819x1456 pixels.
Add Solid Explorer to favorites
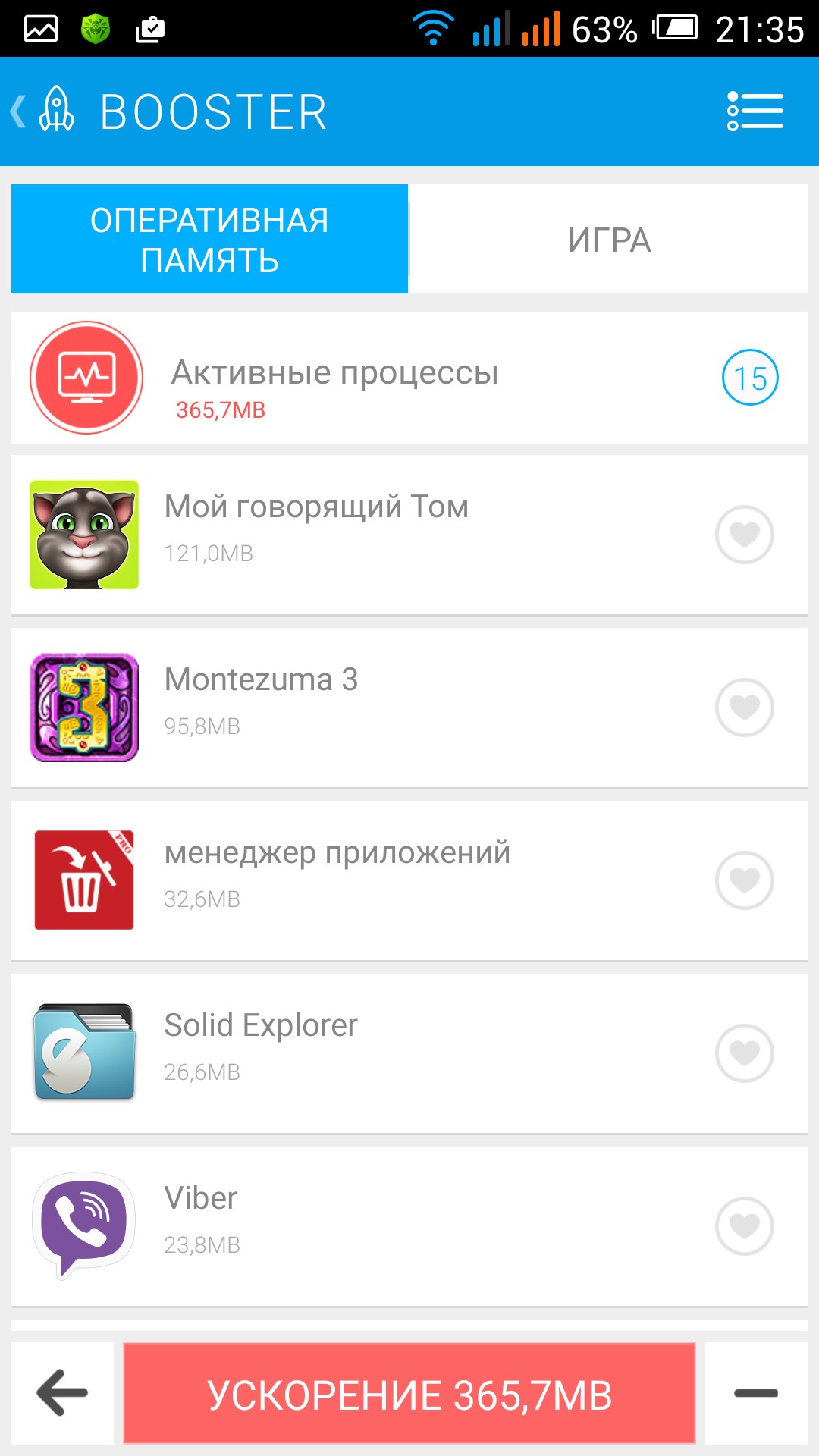(744, 1053)
